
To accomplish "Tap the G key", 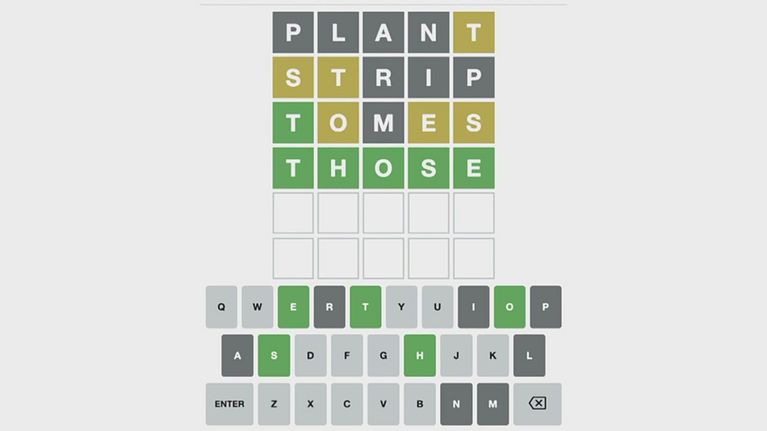I will 383,355.
